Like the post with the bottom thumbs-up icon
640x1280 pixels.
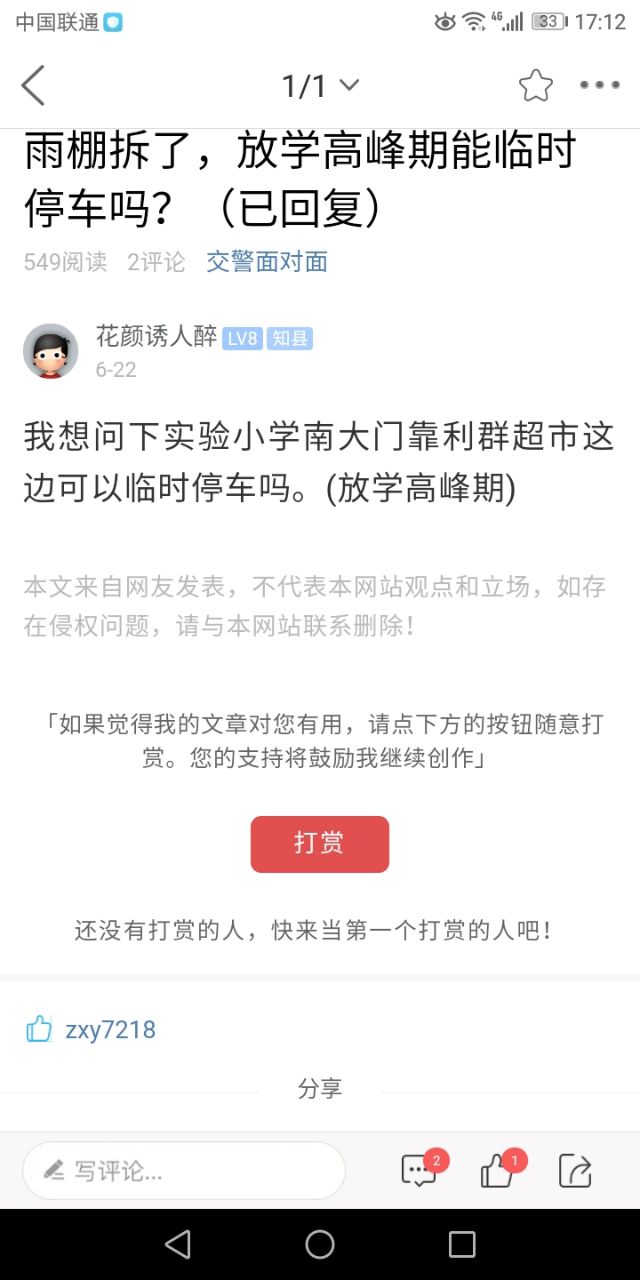coord(498,1171)
